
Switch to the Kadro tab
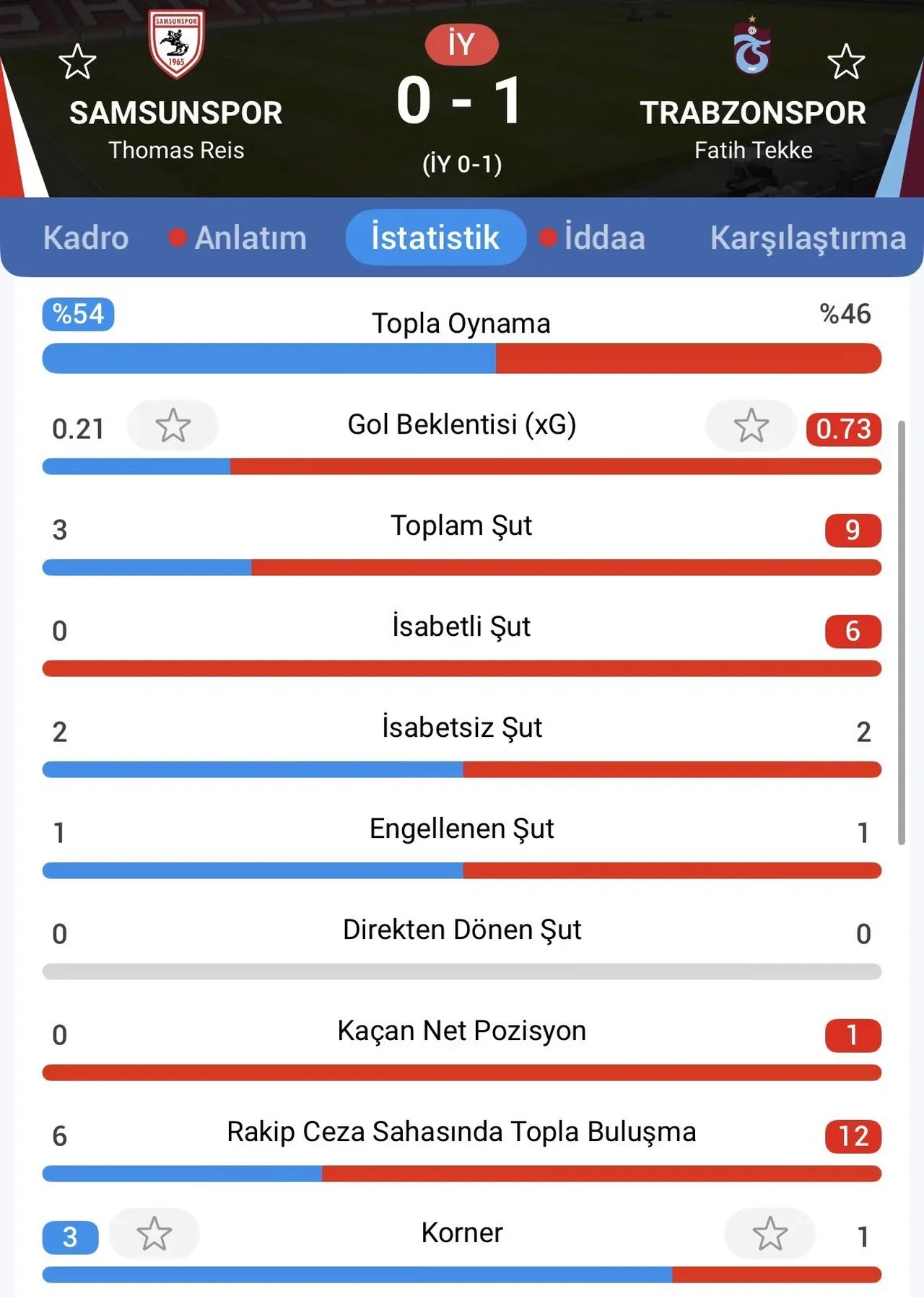pyautogui.click(x=84, y=237)
